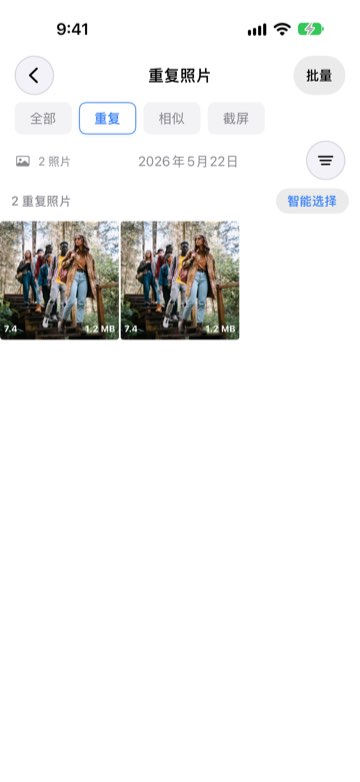Tap the 智能选择 button
This screenshot has height=782, width=360.
click(312, 201)
